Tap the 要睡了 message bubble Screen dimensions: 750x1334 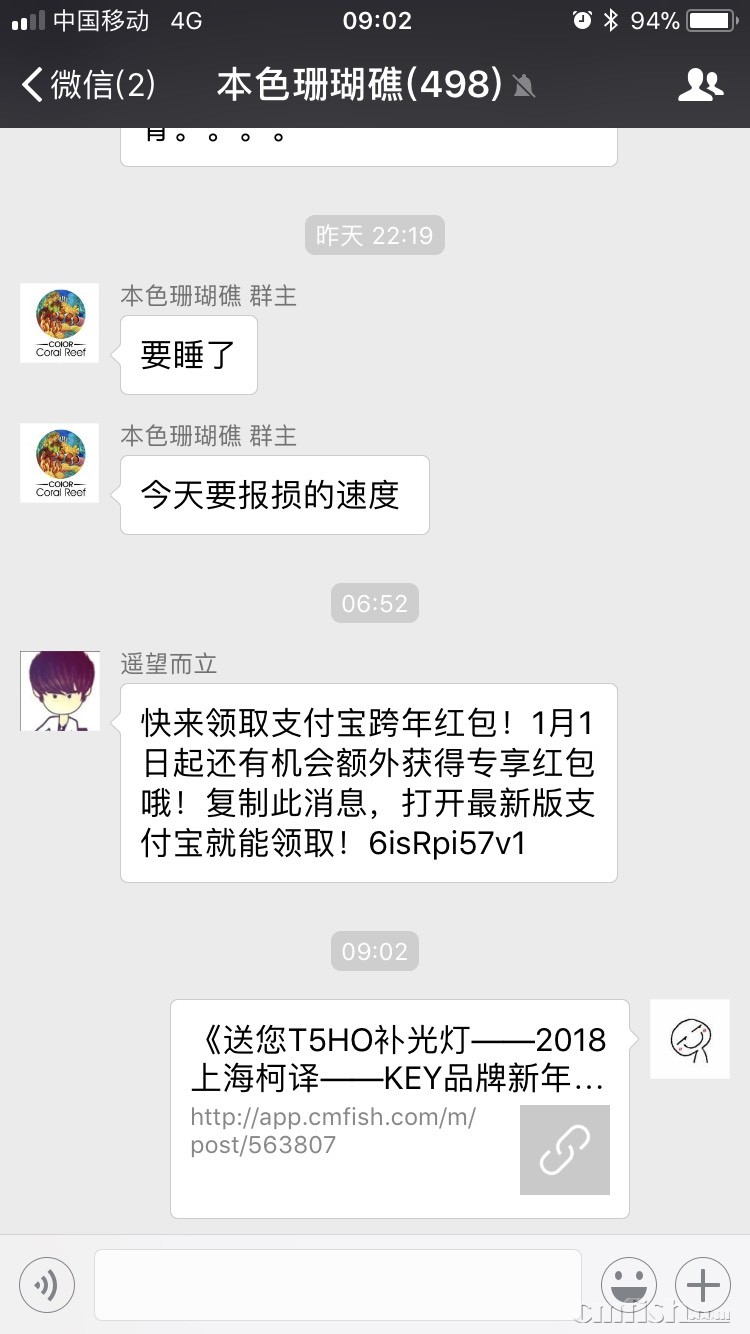pos(188,355)
